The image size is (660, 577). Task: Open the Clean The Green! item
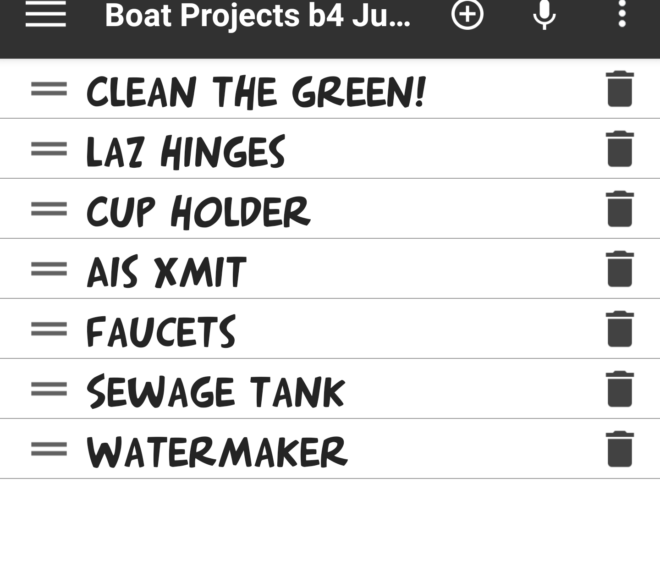[x=256, y=91]
